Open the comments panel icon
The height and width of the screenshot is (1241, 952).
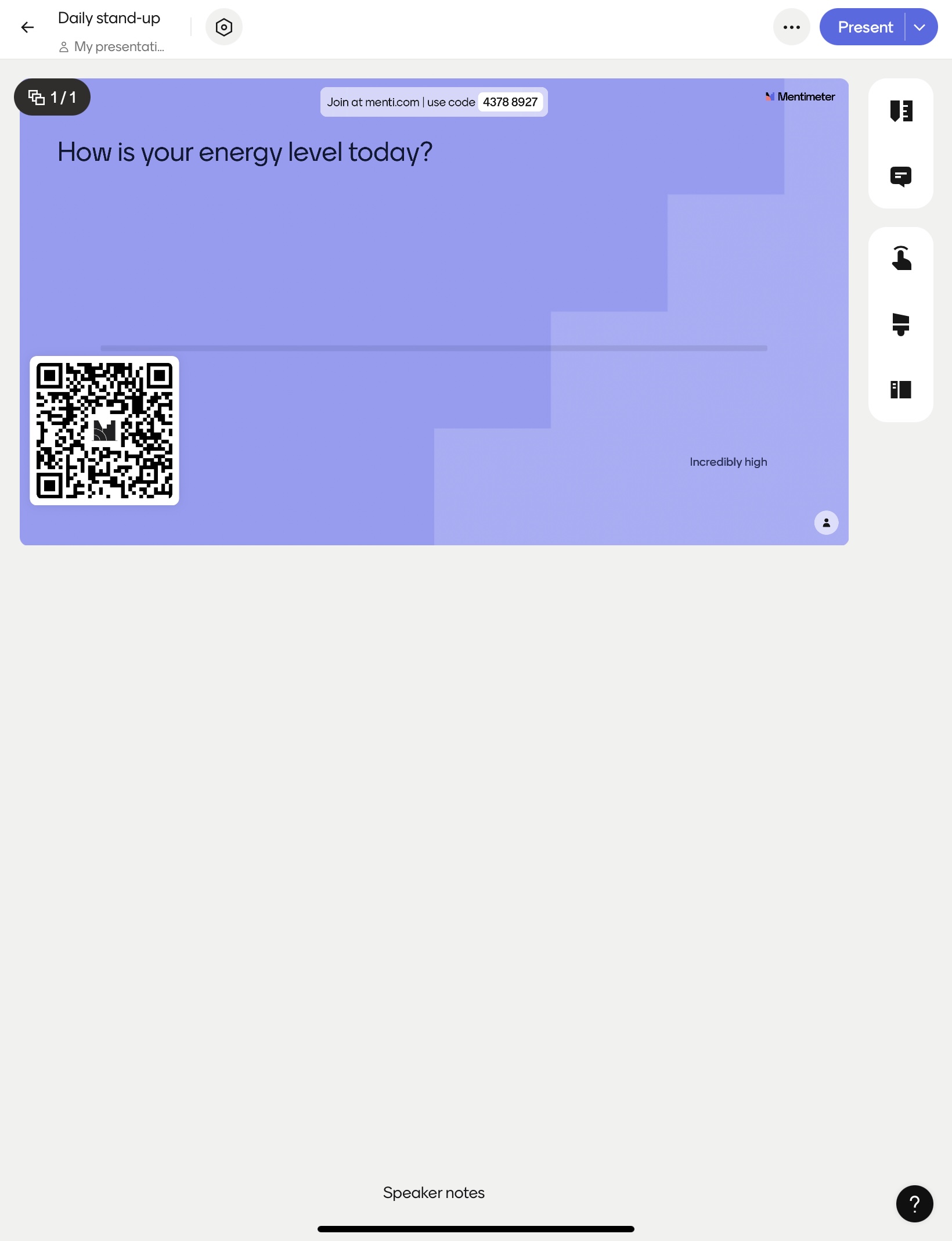pos(900,176)
